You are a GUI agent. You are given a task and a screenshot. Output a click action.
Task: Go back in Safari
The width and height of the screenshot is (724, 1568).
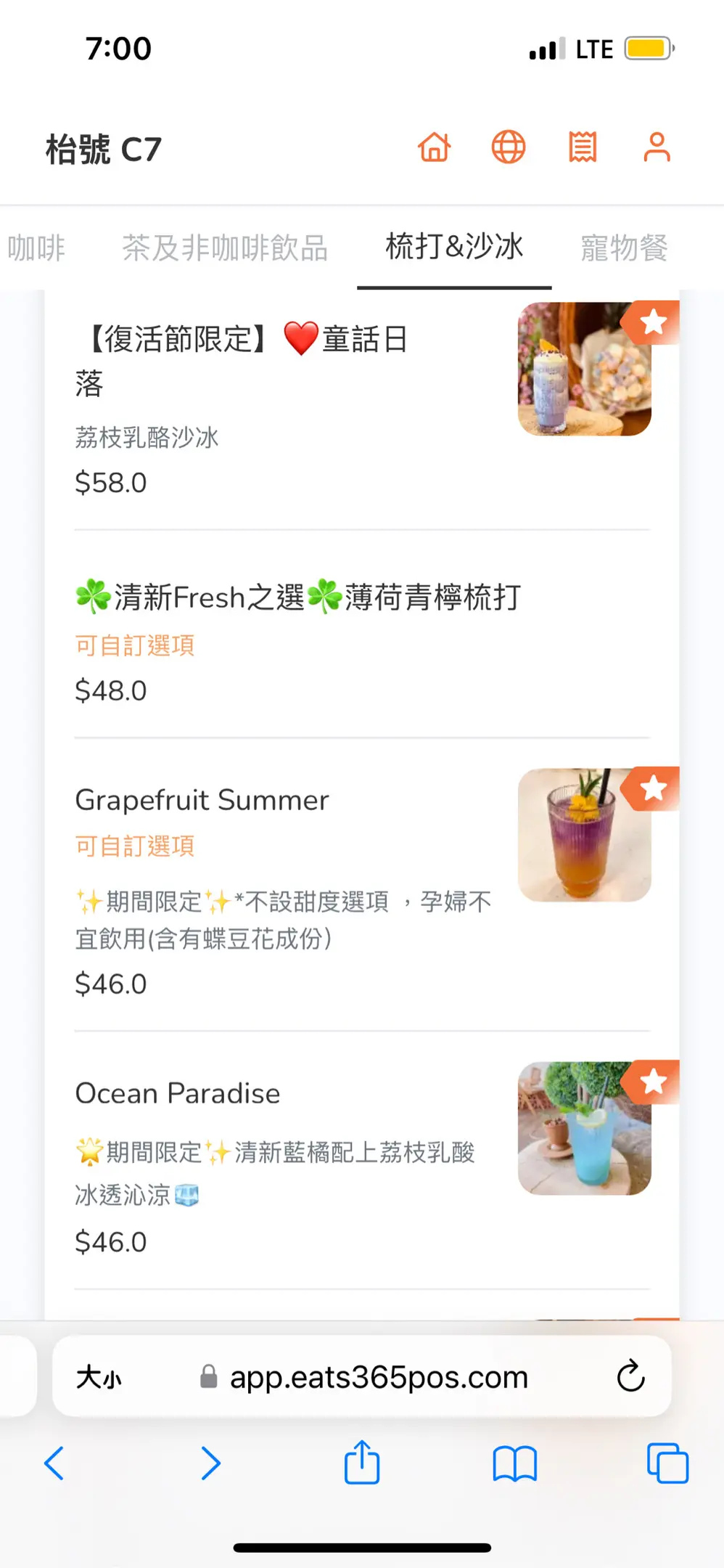coord(54,1463)
